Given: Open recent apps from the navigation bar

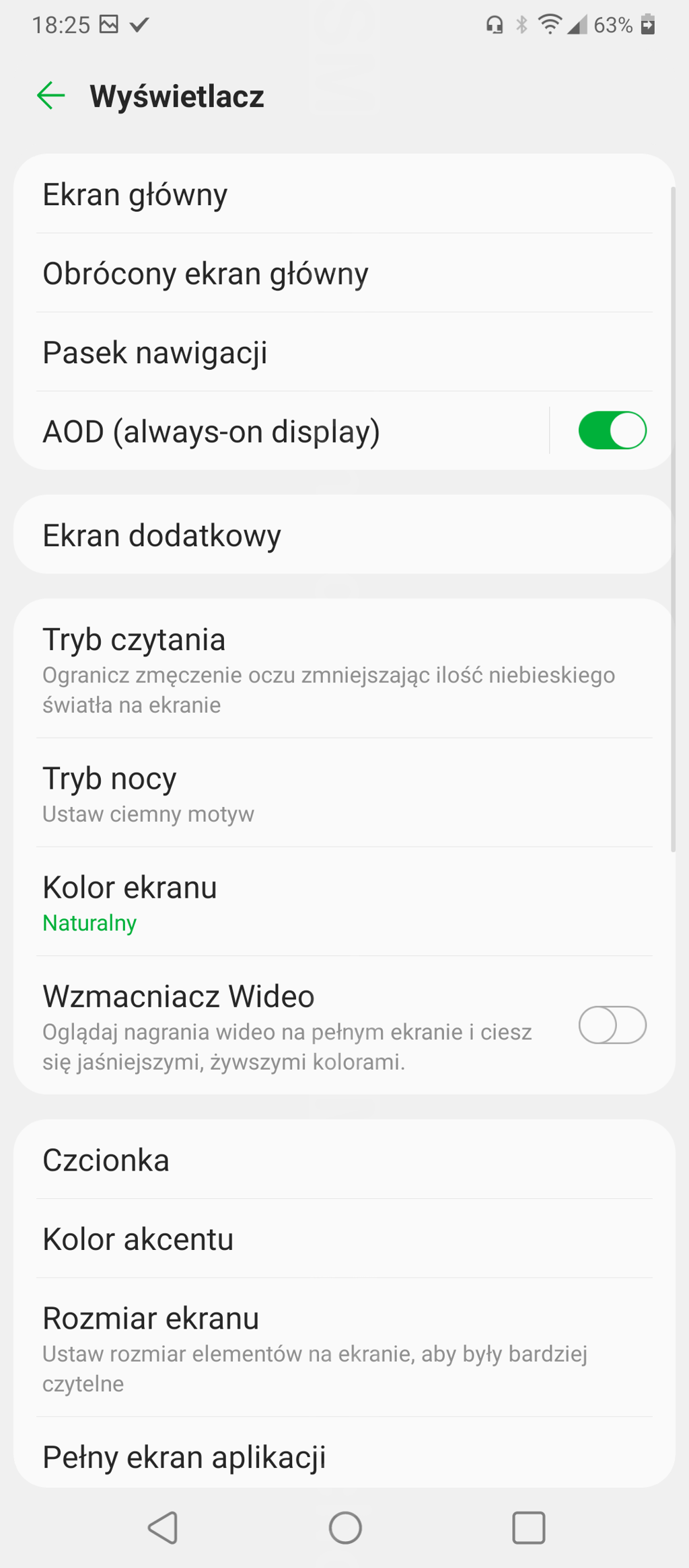Looking at the screenshot, I should [x=528, y=1528].
